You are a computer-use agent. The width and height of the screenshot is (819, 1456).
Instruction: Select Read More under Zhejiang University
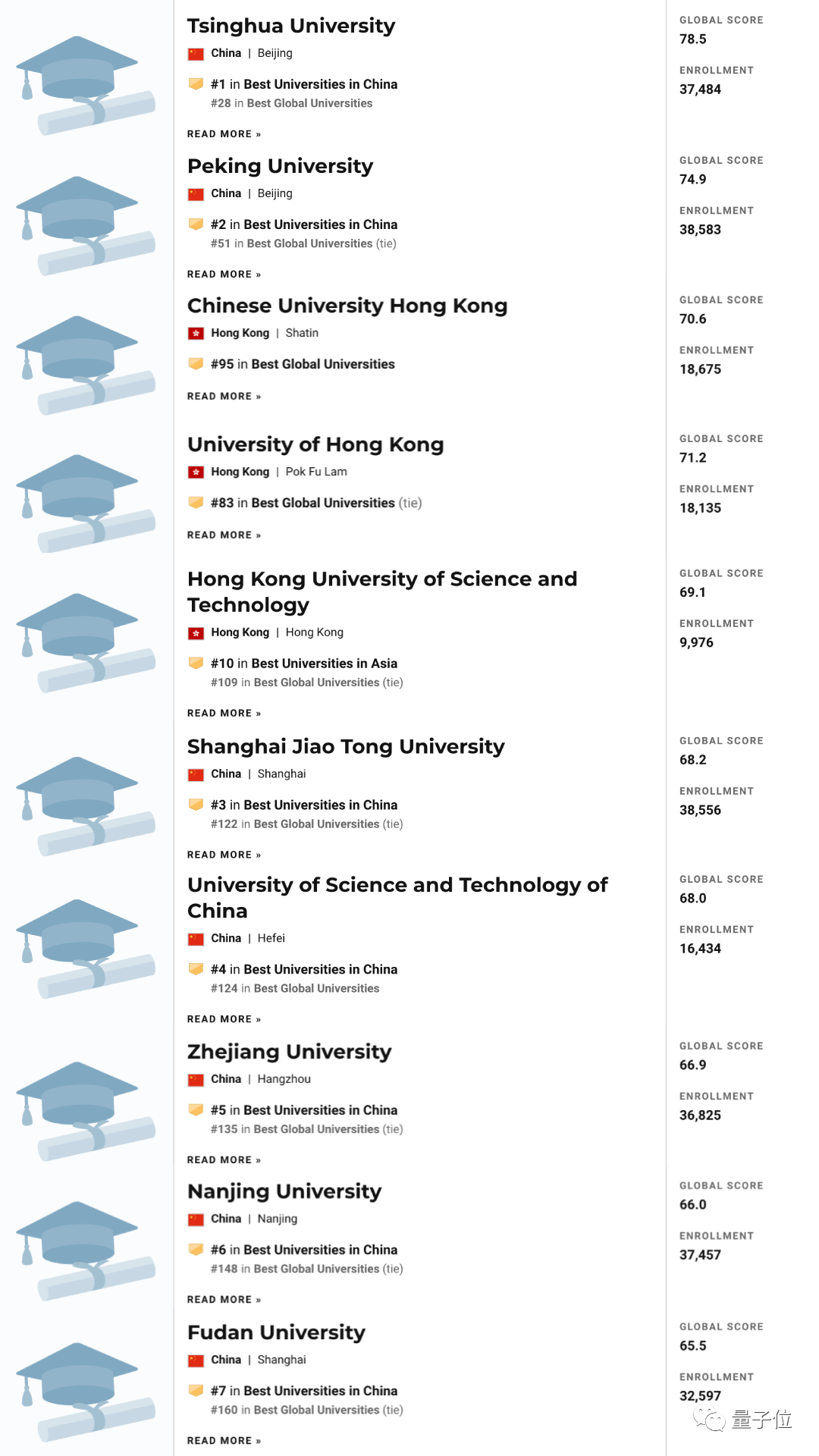click(x=224, y=1160)
